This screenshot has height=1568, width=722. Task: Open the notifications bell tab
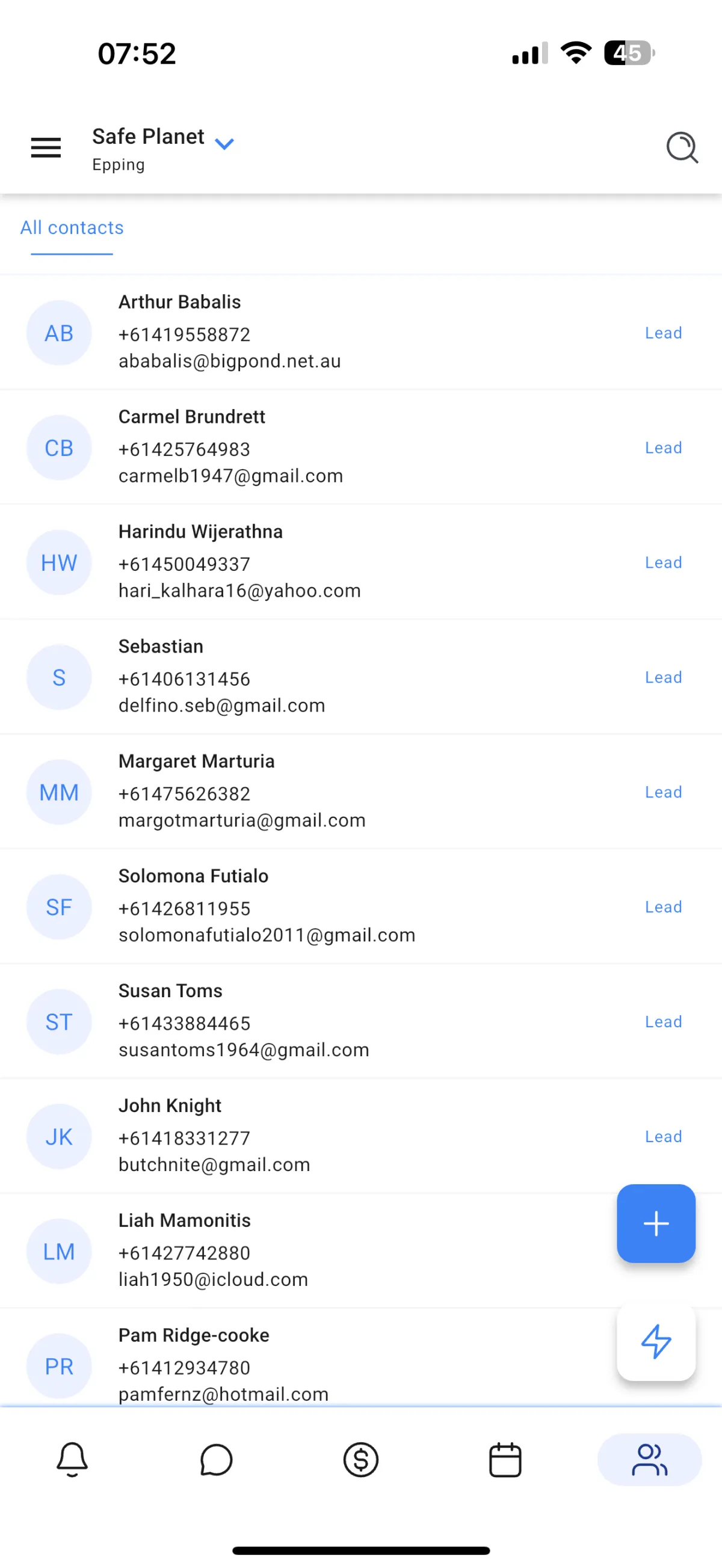point(72,1459)
